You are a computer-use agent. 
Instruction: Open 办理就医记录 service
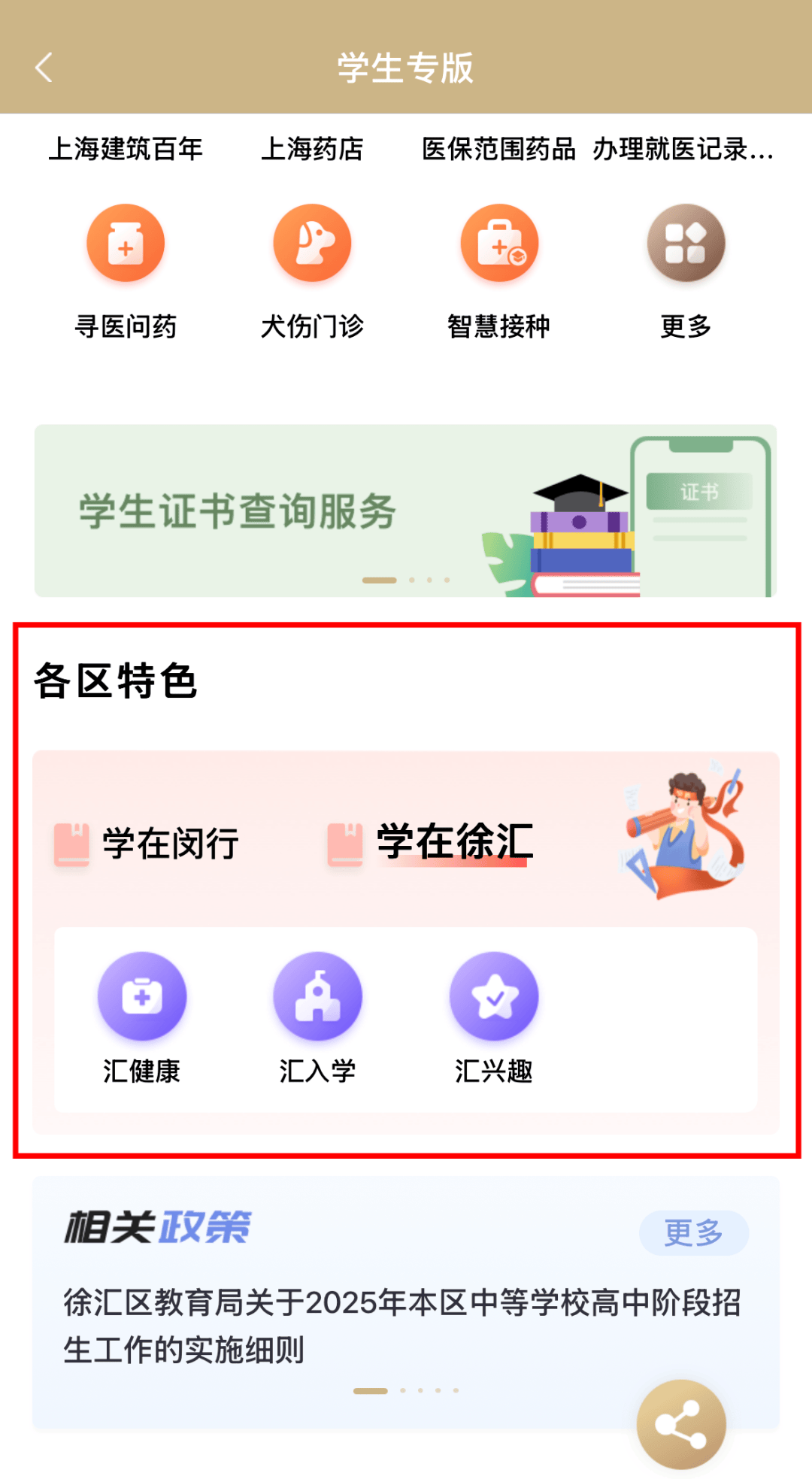pyautogui.click(x=683, y=149)
